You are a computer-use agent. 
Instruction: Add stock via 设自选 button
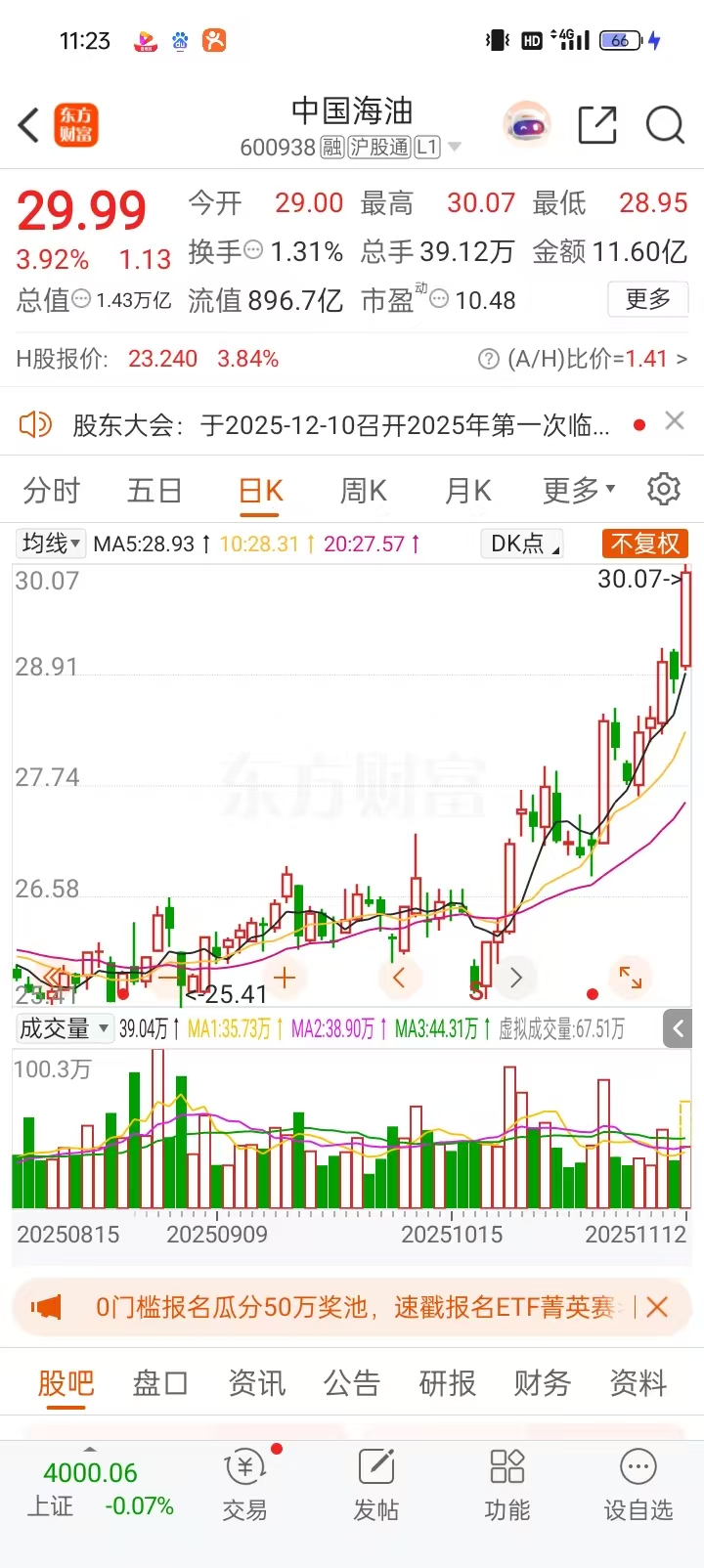(638, 1486)
